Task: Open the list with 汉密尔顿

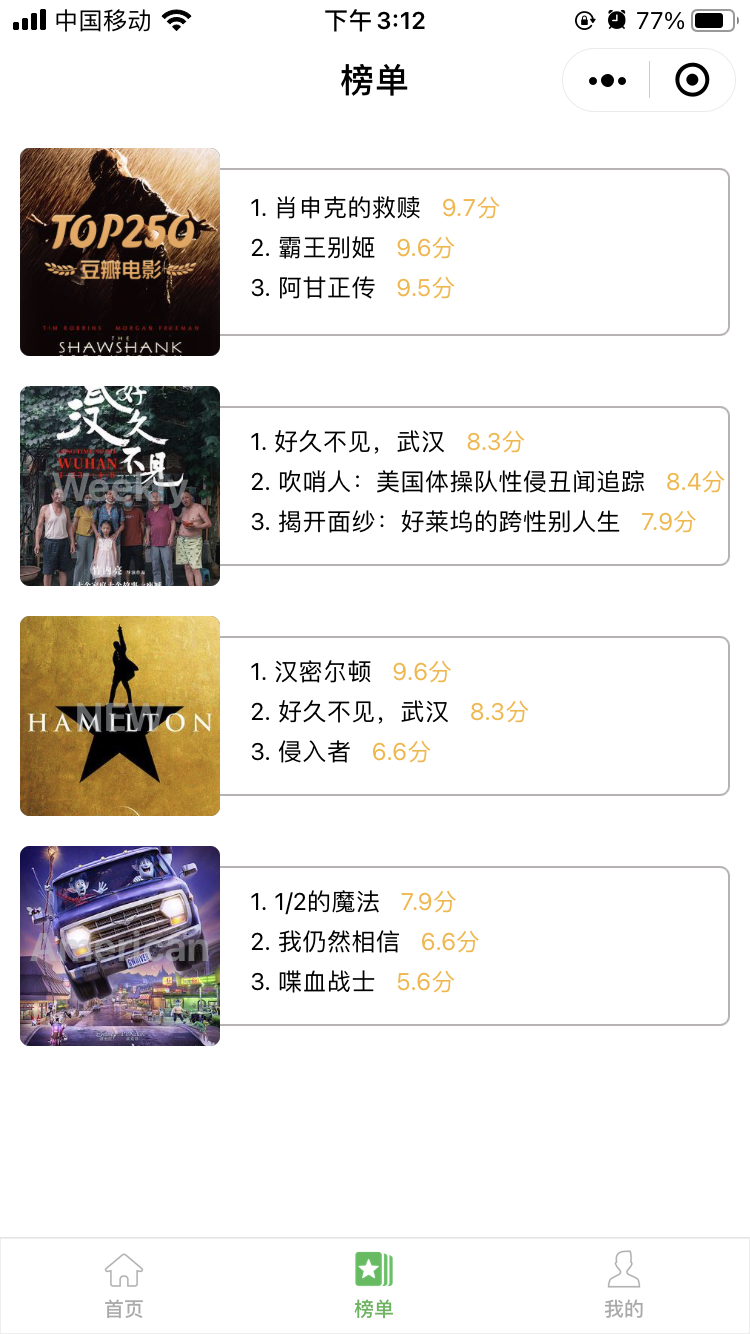Action: tap(474, 714)
